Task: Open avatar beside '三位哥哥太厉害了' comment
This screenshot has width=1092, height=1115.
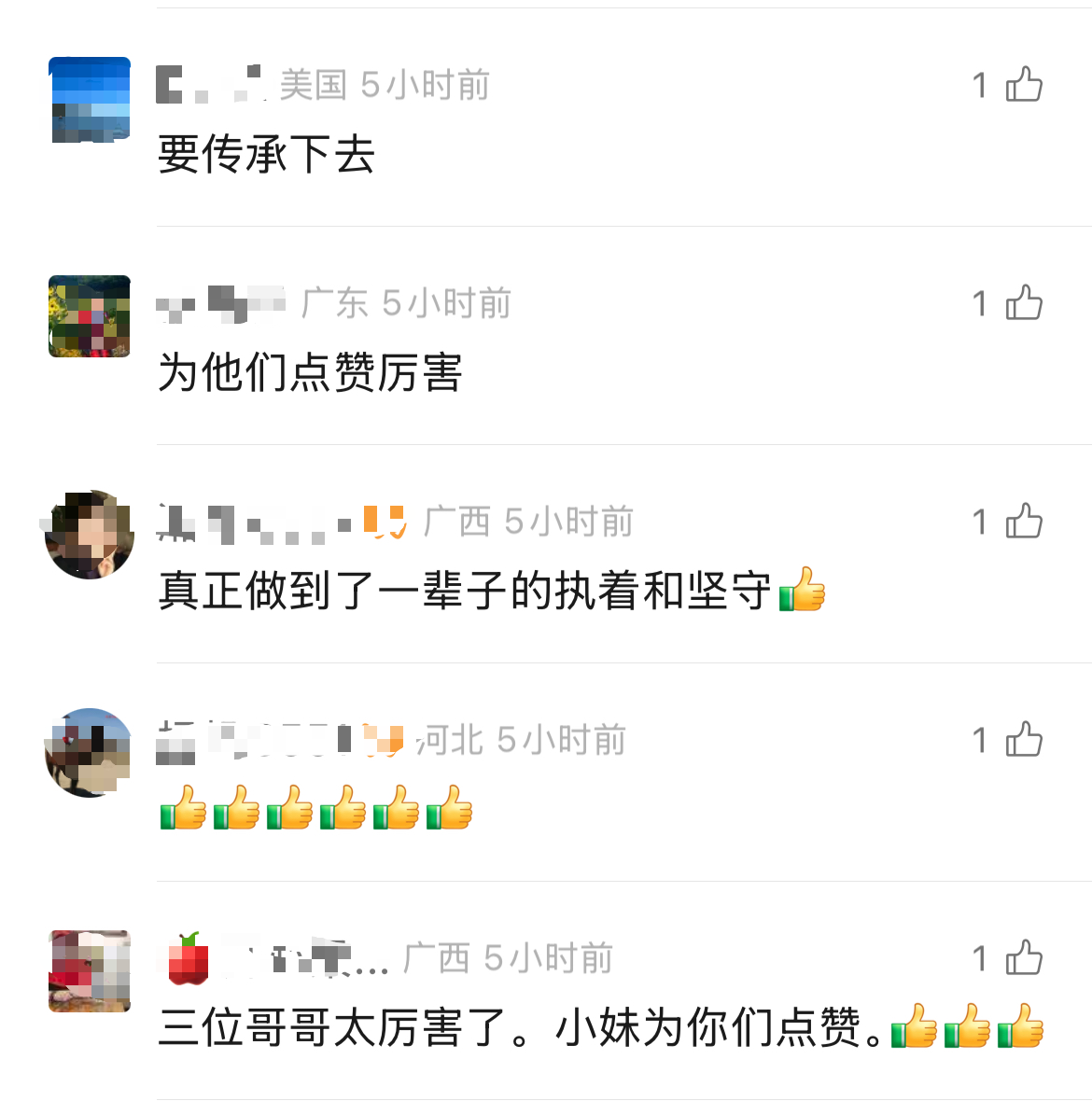Action: pyautogui.click(x=90, y=970)
